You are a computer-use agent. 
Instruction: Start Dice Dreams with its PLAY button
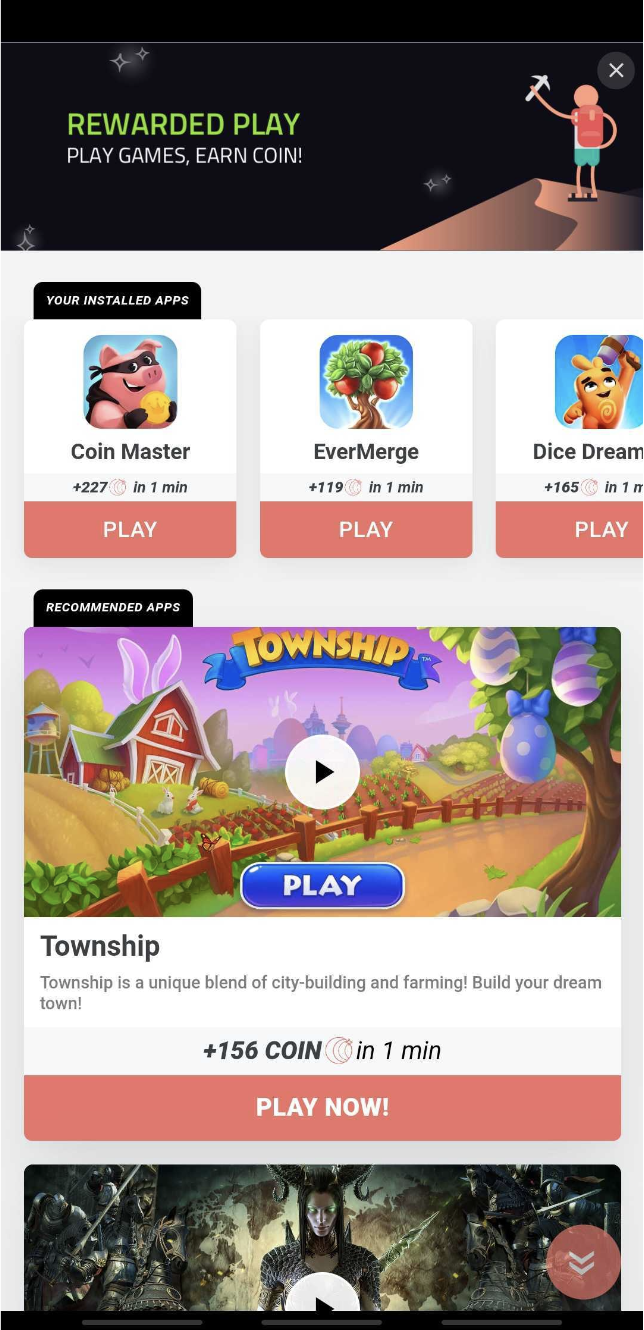click(x=570, y=529)
